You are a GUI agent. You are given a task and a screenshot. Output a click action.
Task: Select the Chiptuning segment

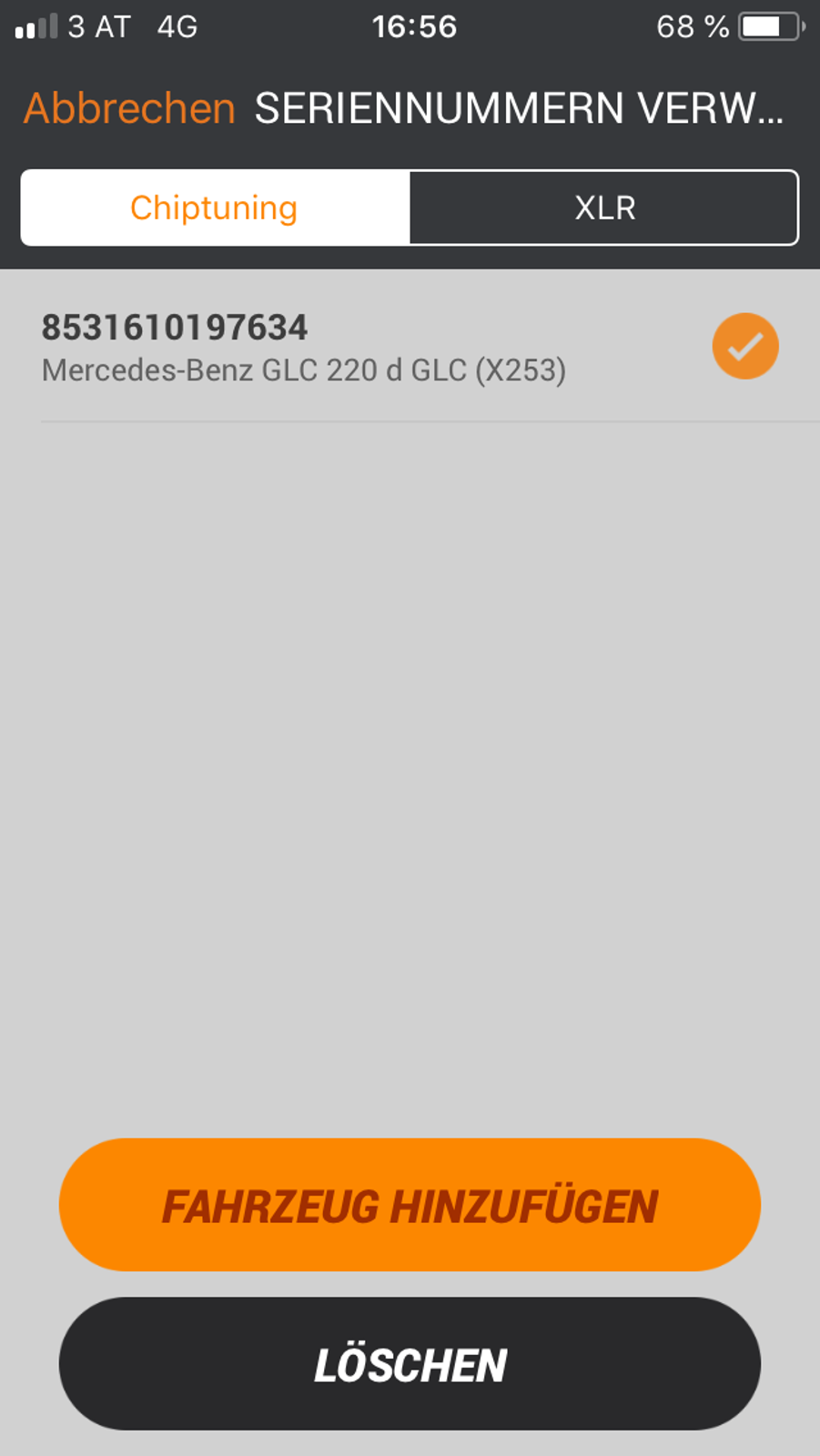pyautogui.click(x=215, y=207)
